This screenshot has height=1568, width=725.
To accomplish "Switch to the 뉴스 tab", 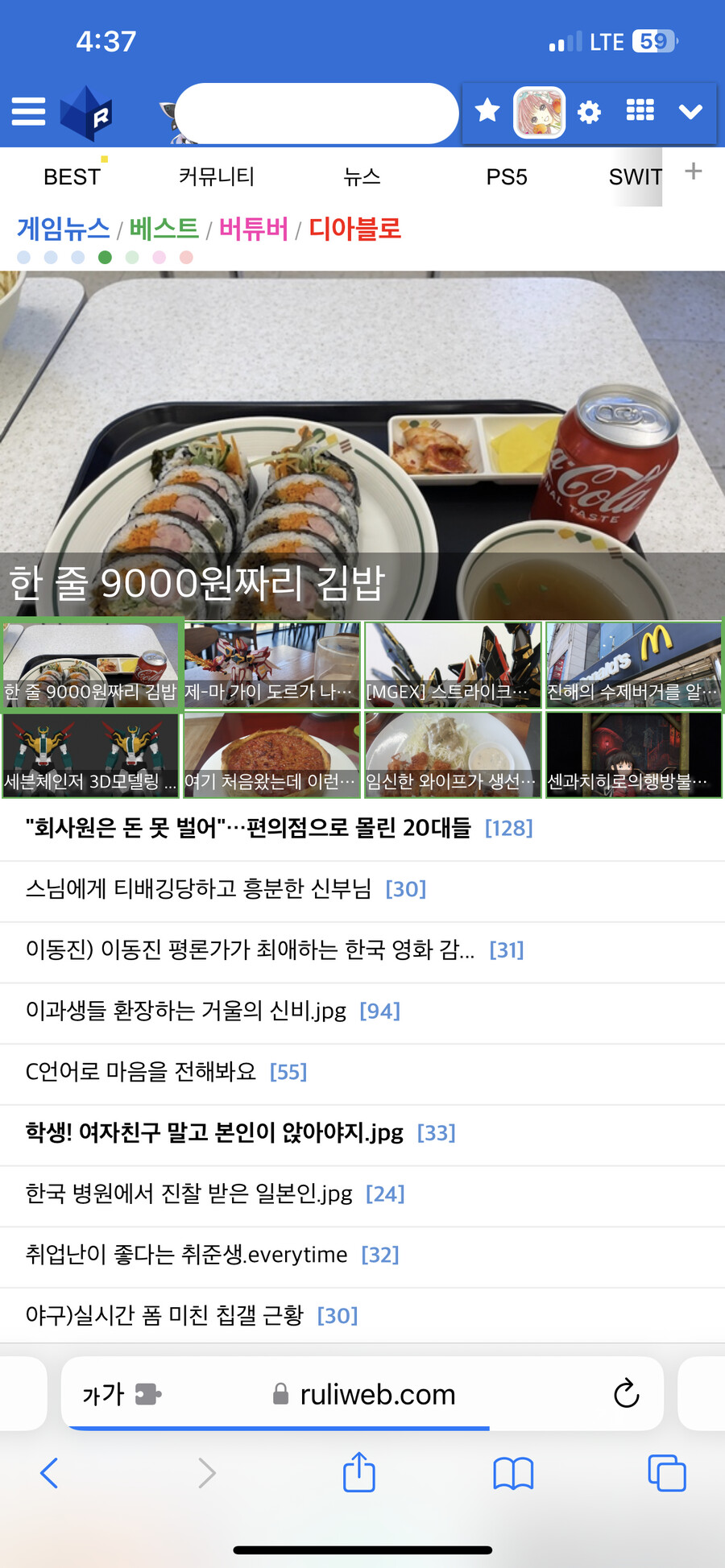I will coord(362,176).
